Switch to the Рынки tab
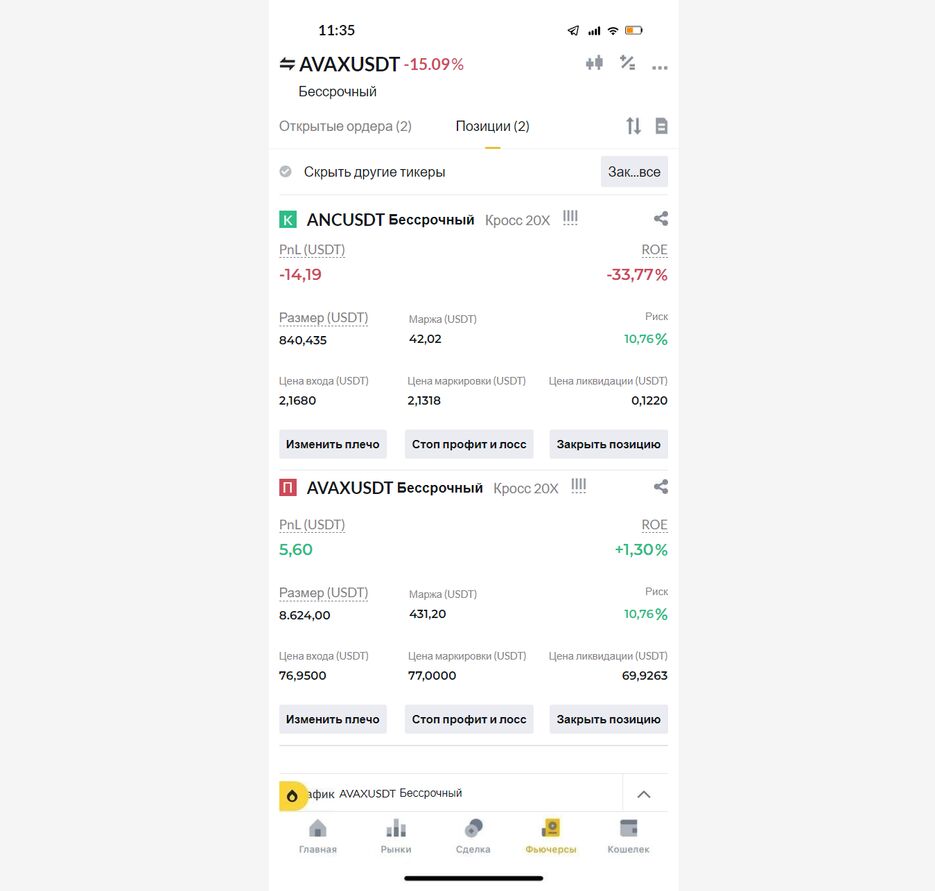The image size is (935, 891). click(x=396, y=836)
